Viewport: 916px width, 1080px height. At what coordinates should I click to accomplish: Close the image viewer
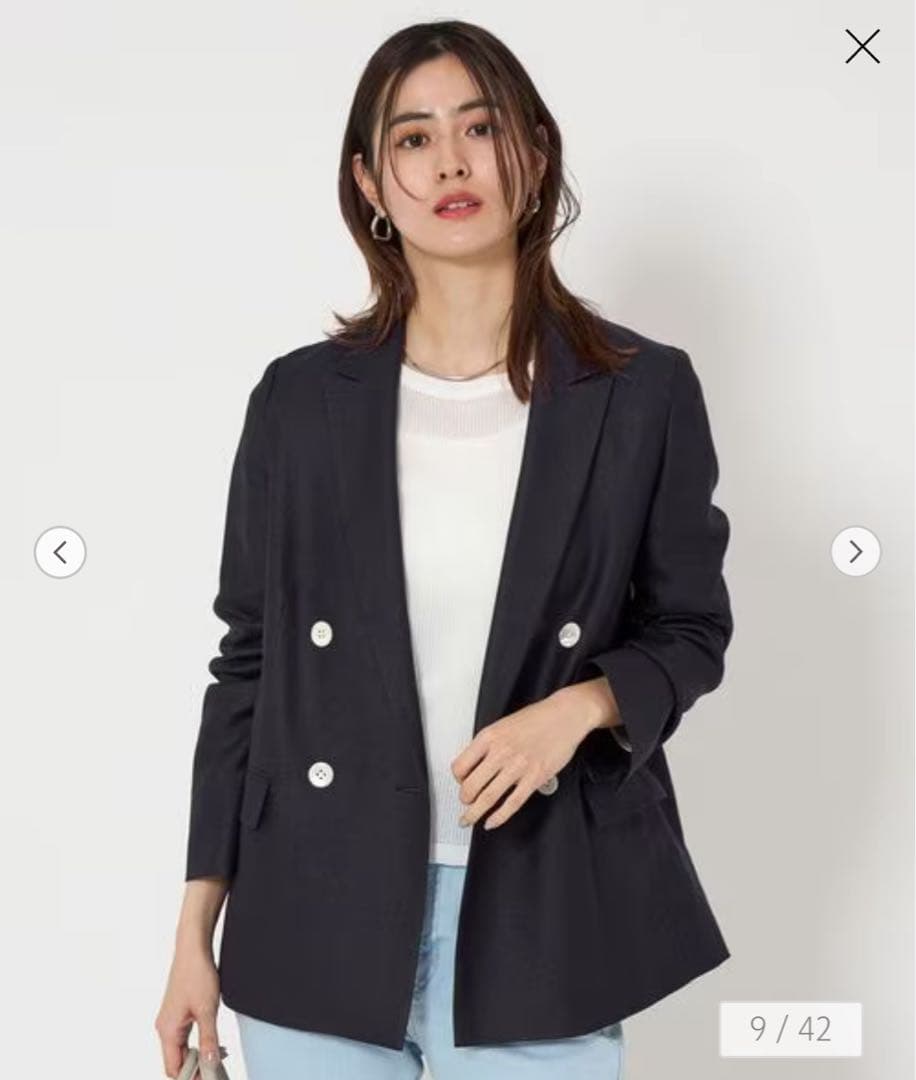pyautogui.click(x=862, y=47)
